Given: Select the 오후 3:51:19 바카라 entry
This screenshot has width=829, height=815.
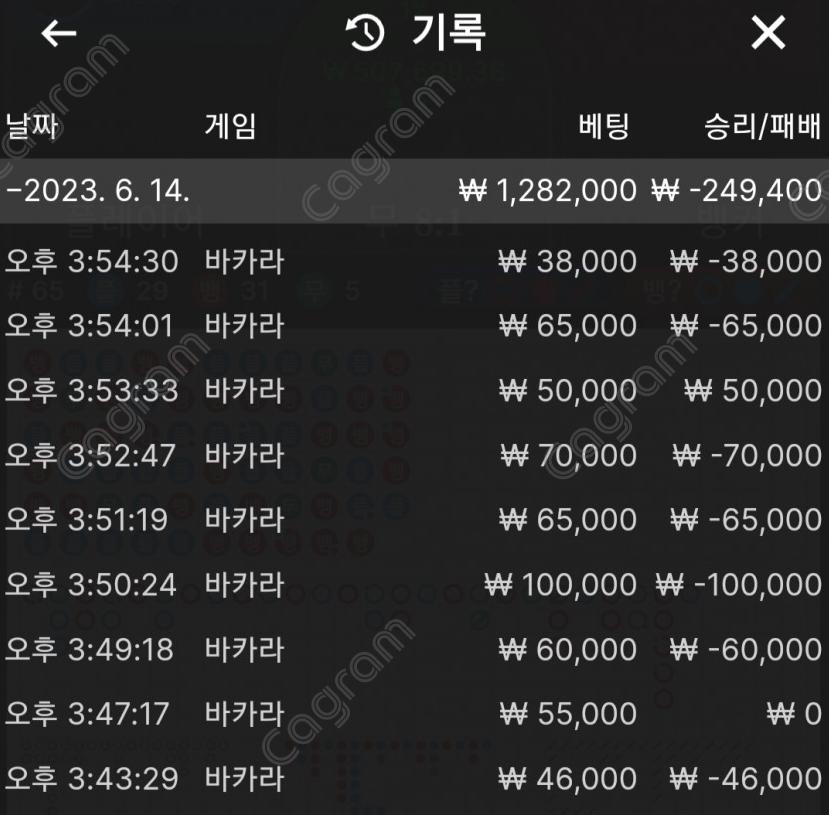Looking at the screenshot, I should [x=414, y=520].
